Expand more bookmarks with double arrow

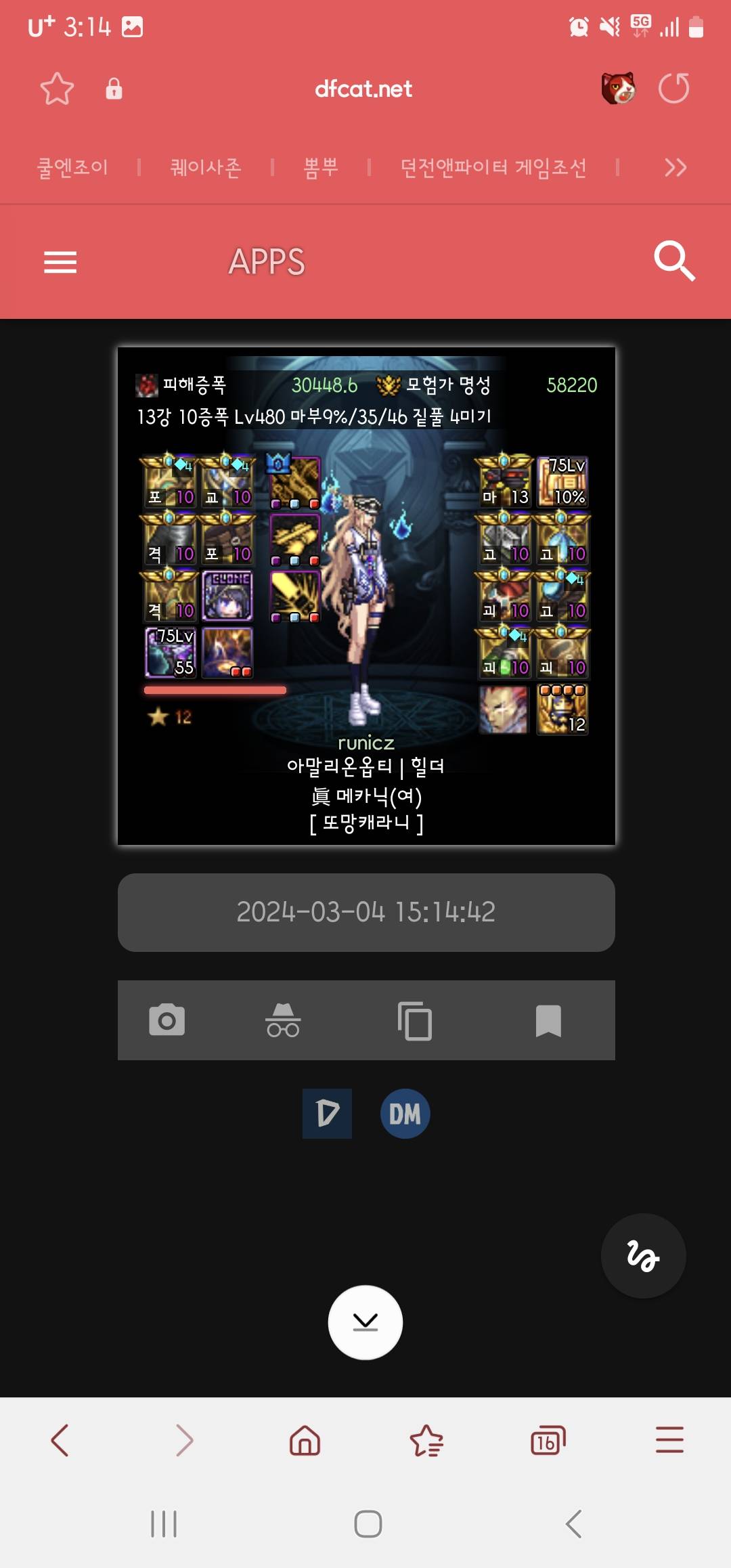675,167
